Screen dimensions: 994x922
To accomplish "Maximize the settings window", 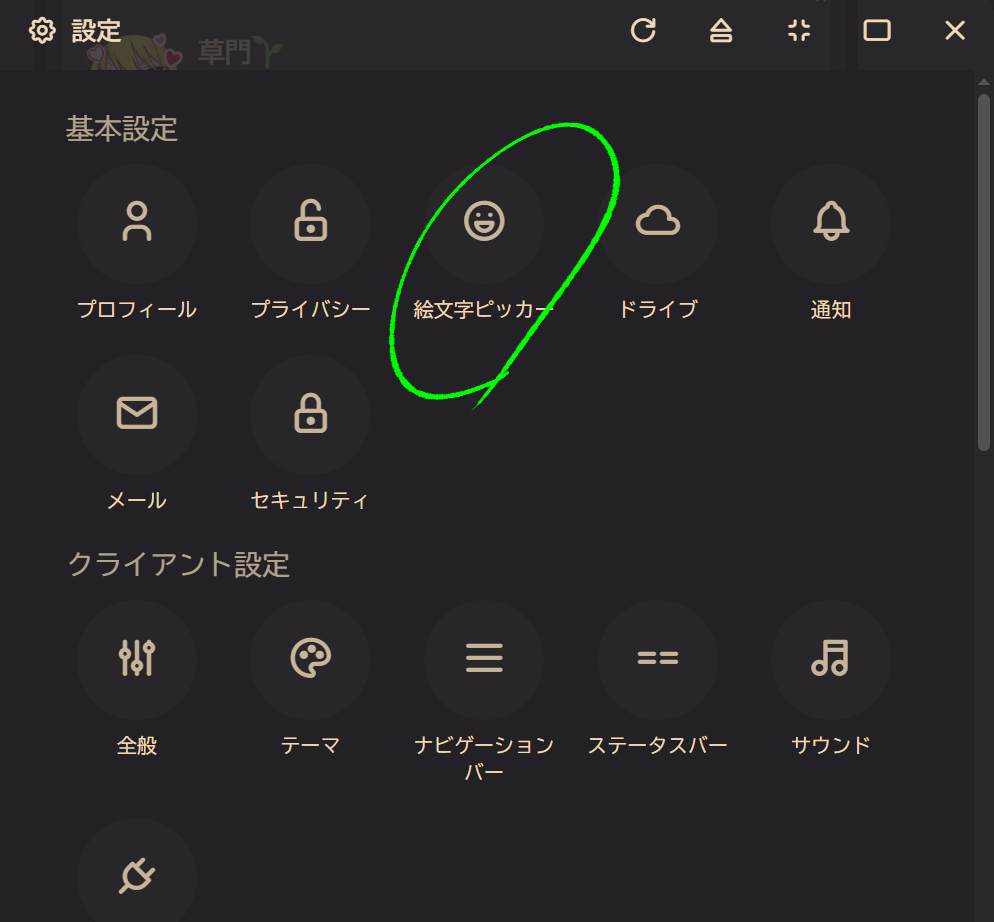I will click(x=877, y=30).
